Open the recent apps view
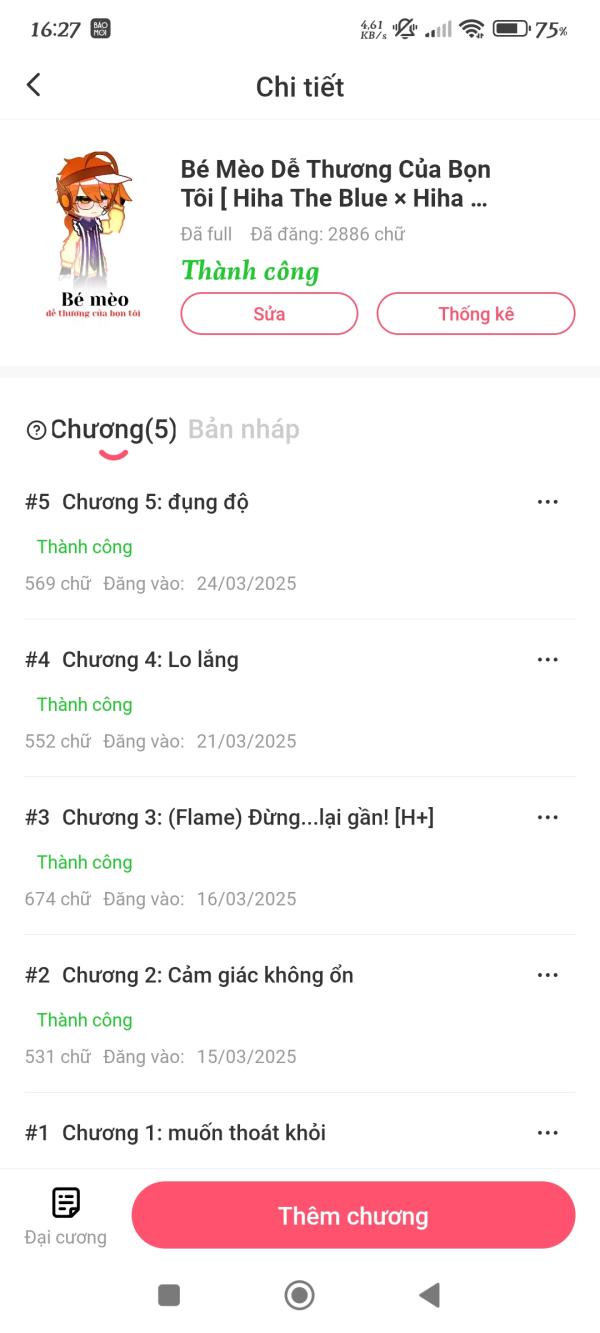The height and width of the screenshot is (1333, 600). coord(169,1295)
